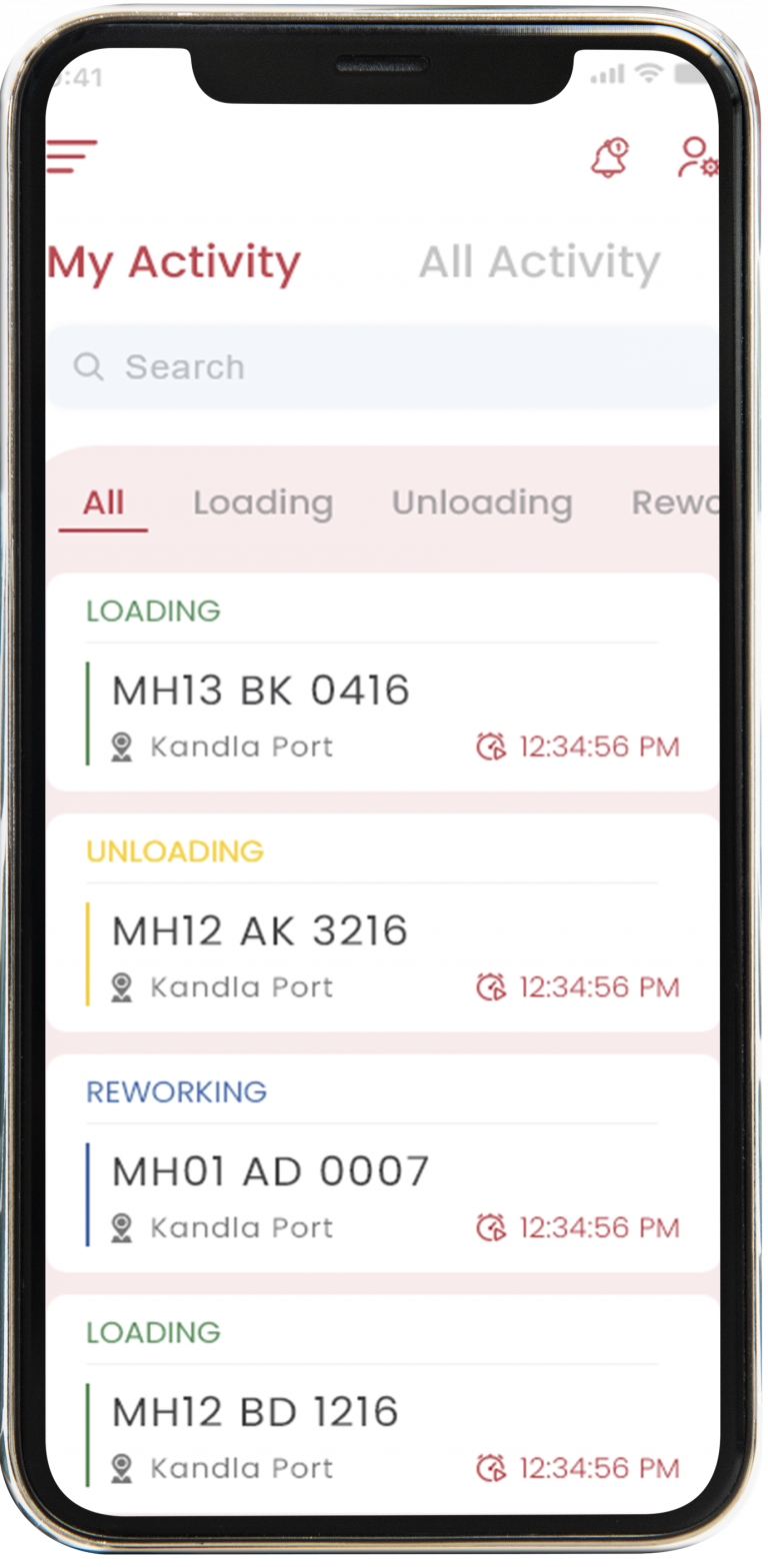
Task: Switch to the All Activity tab
Action: point(539,263)
